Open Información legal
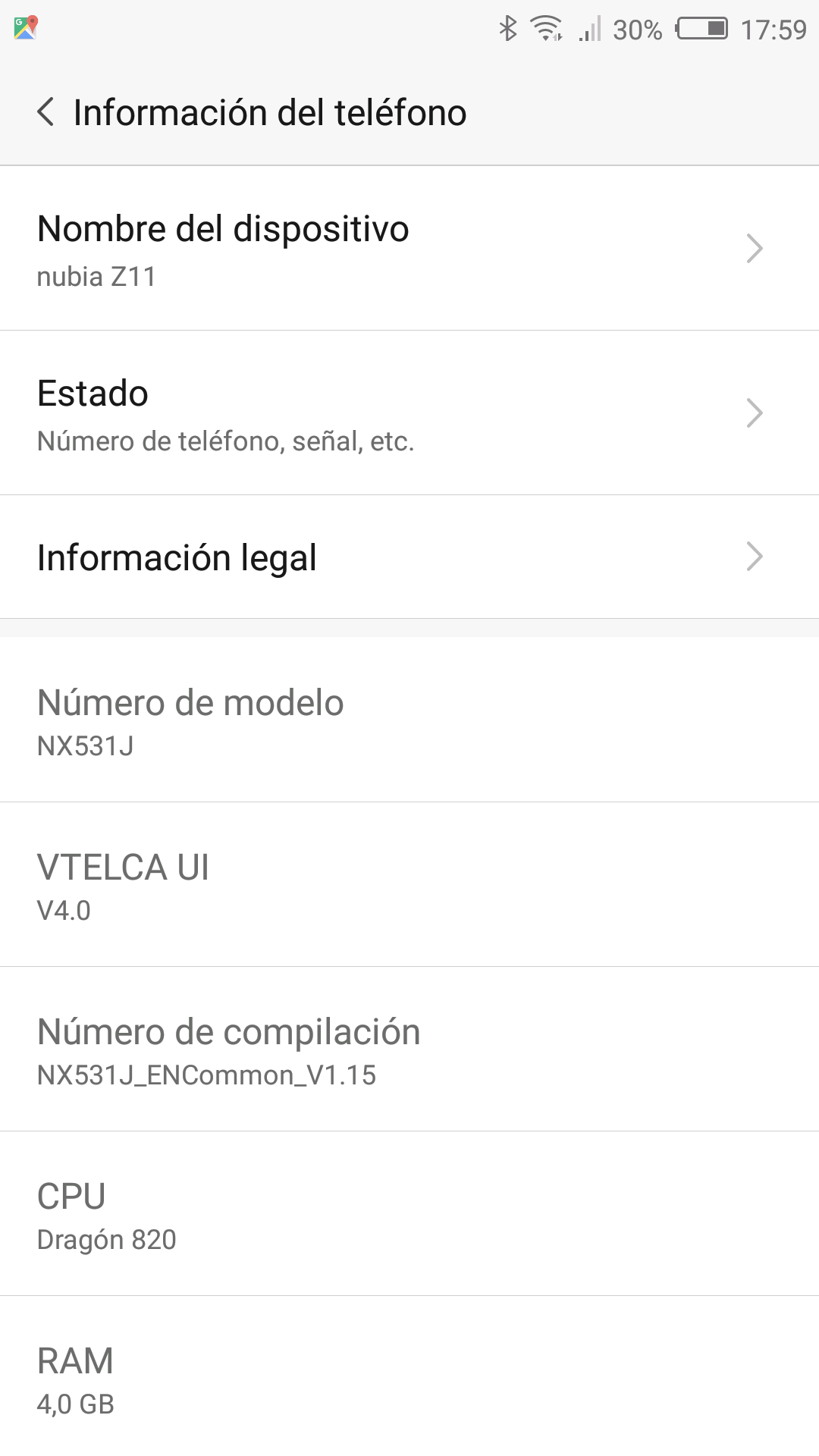The height and width of the screenshot is (1456, 819). click(x=409, y=557)
